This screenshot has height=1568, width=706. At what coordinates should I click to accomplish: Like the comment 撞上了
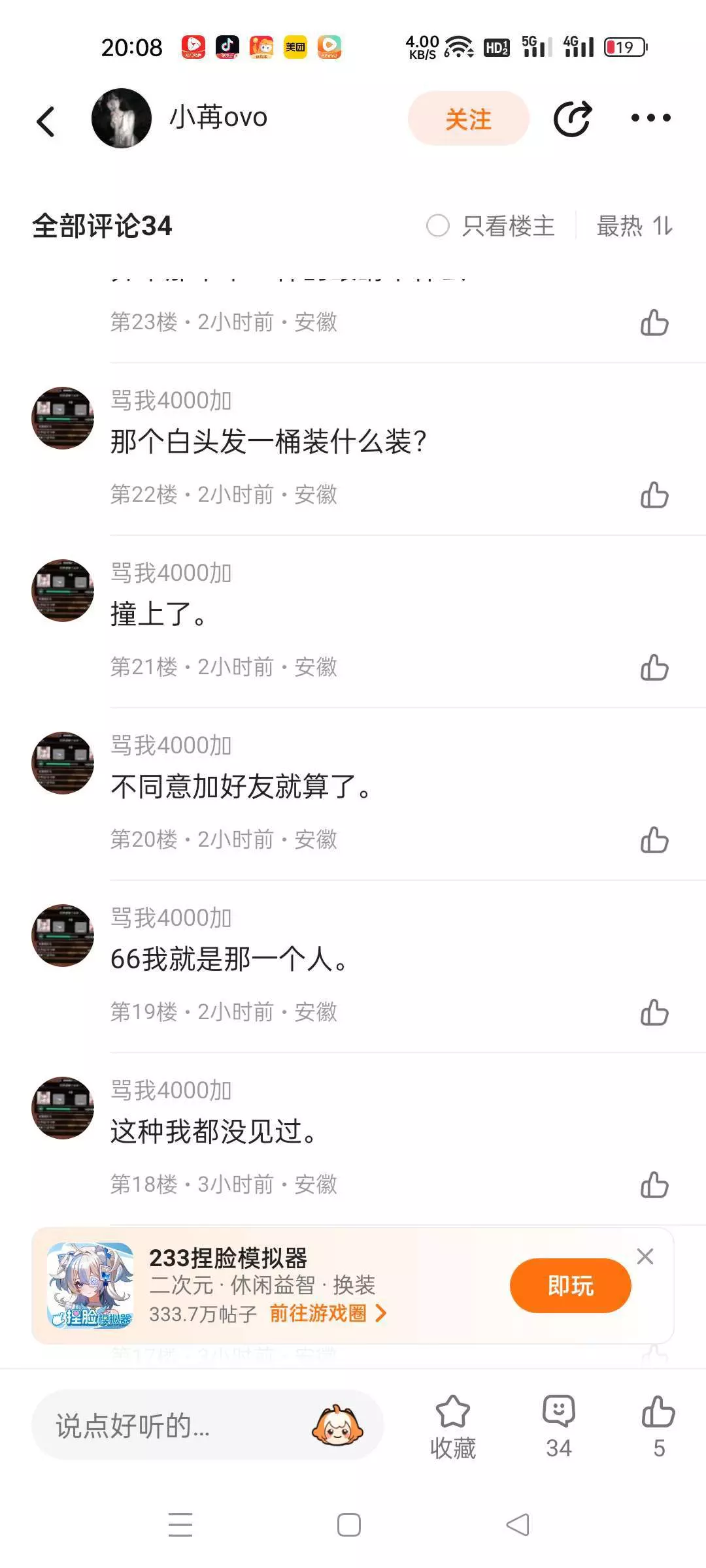click(654, 668)
